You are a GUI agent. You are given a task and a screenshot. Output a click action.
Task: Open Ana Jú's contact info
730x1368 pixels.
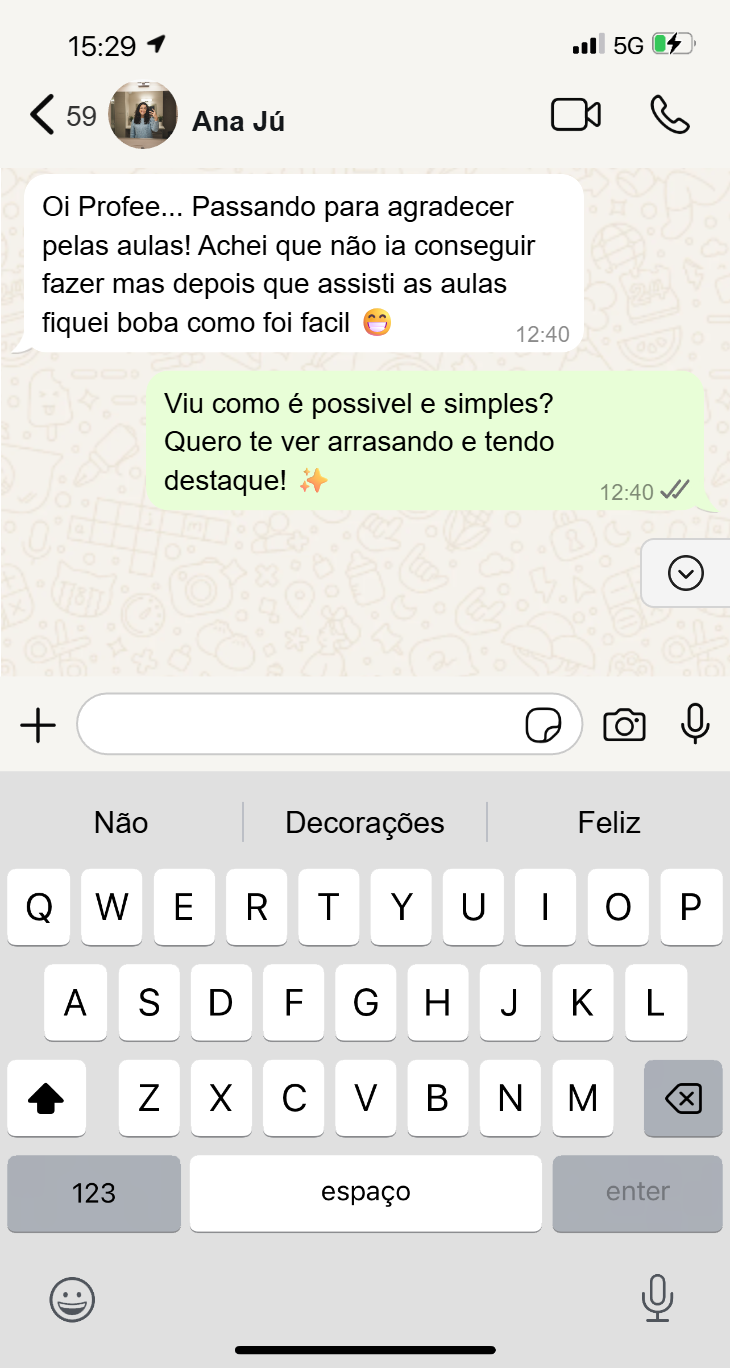click(238, 121)
